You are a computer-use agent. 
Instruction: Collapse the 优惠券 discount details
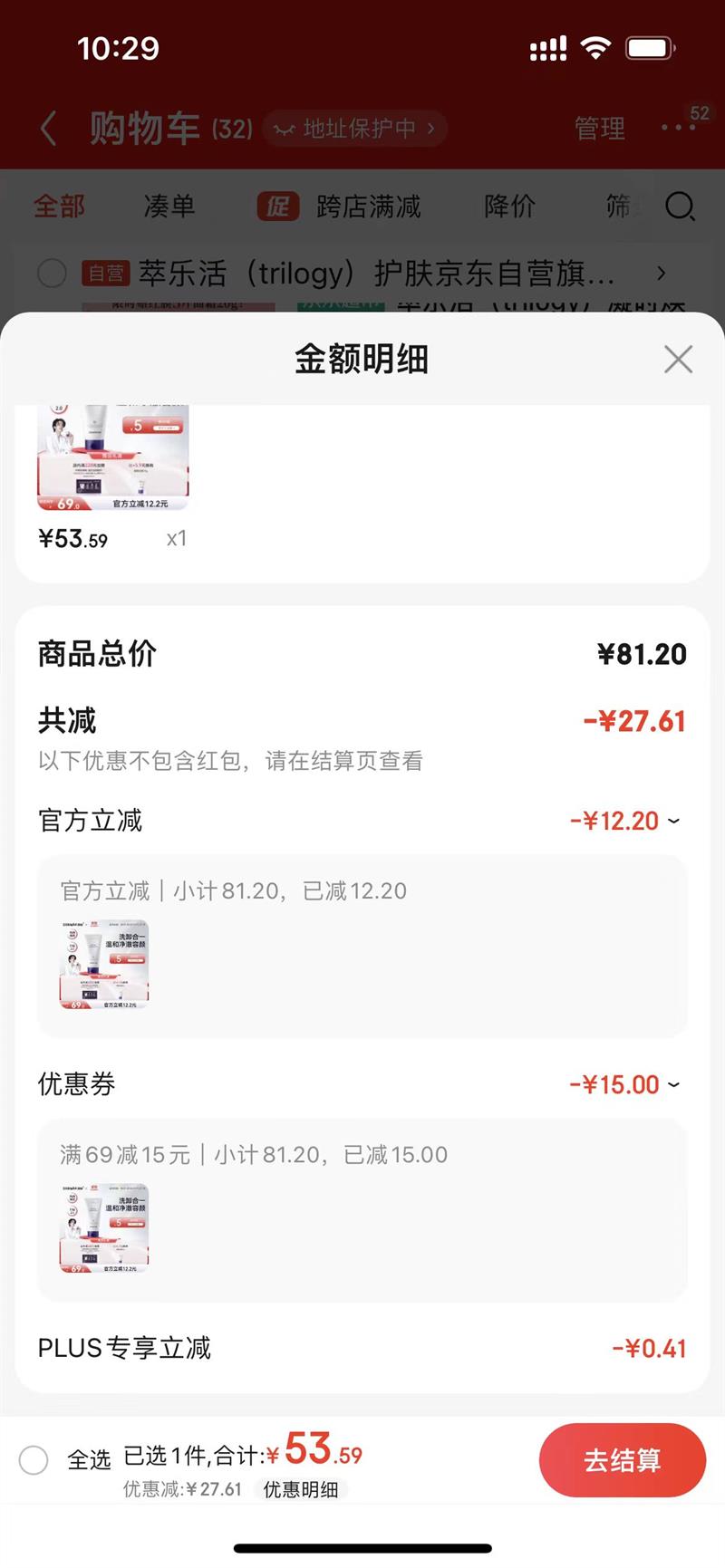pos(673,1084)
